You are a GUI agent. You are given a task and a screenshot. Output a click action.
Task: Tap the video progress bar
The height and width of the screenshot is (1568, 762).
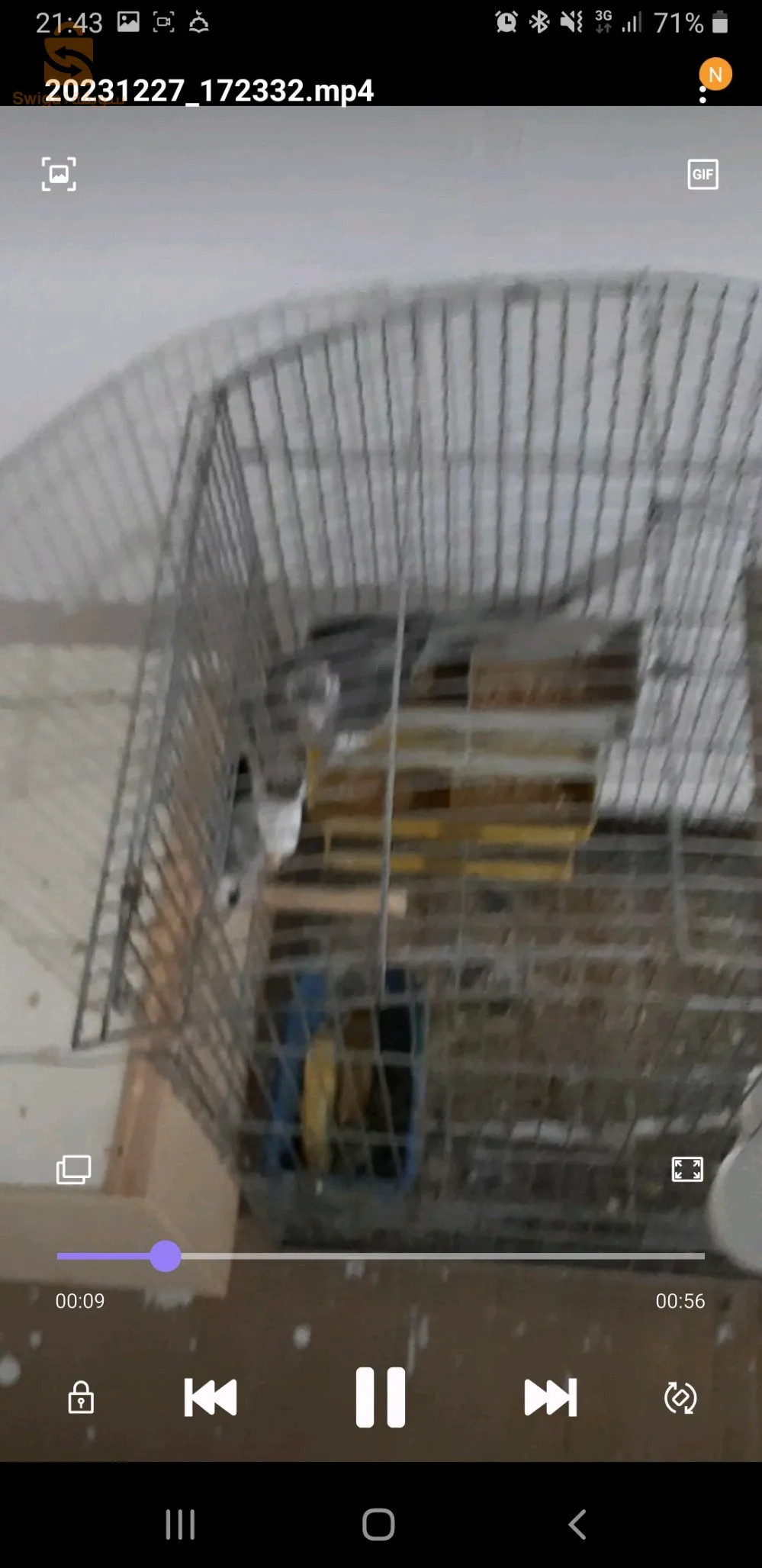click(x=380, y=1256)
